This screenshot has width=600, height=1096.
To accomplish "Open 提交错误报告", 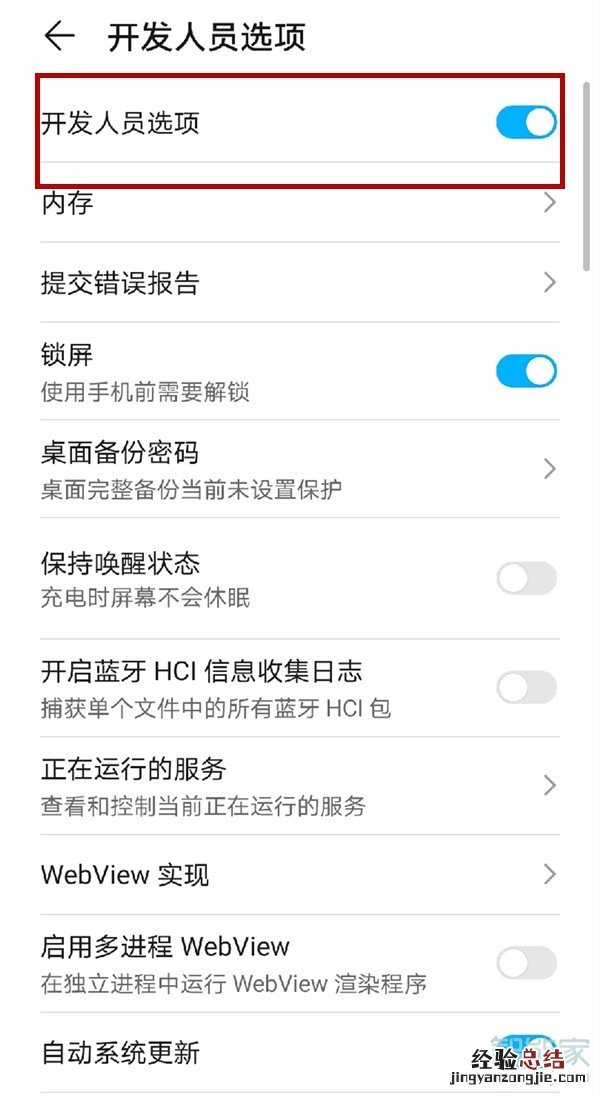I will coord(298,283).
